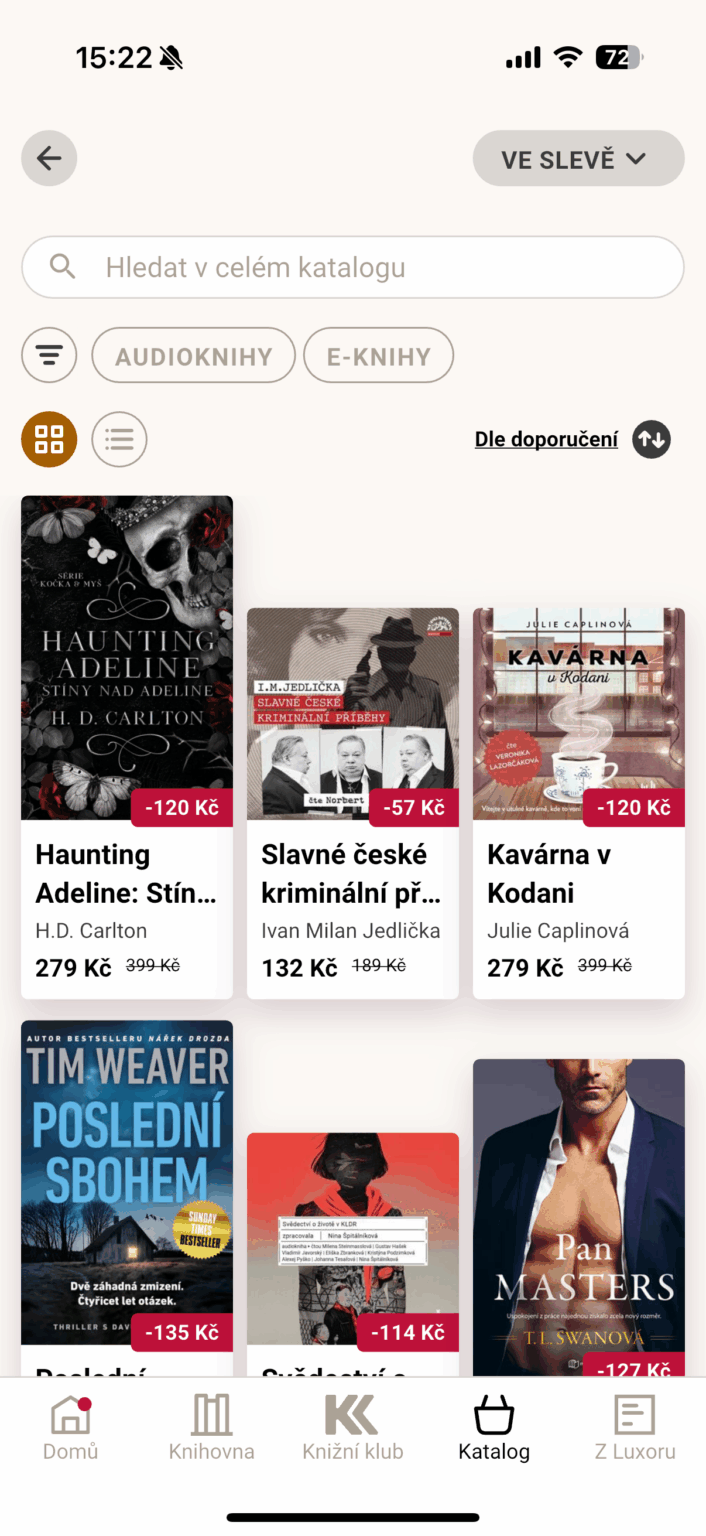
Task: Switch to the Knihovna tab
Action: point(211,1428)
